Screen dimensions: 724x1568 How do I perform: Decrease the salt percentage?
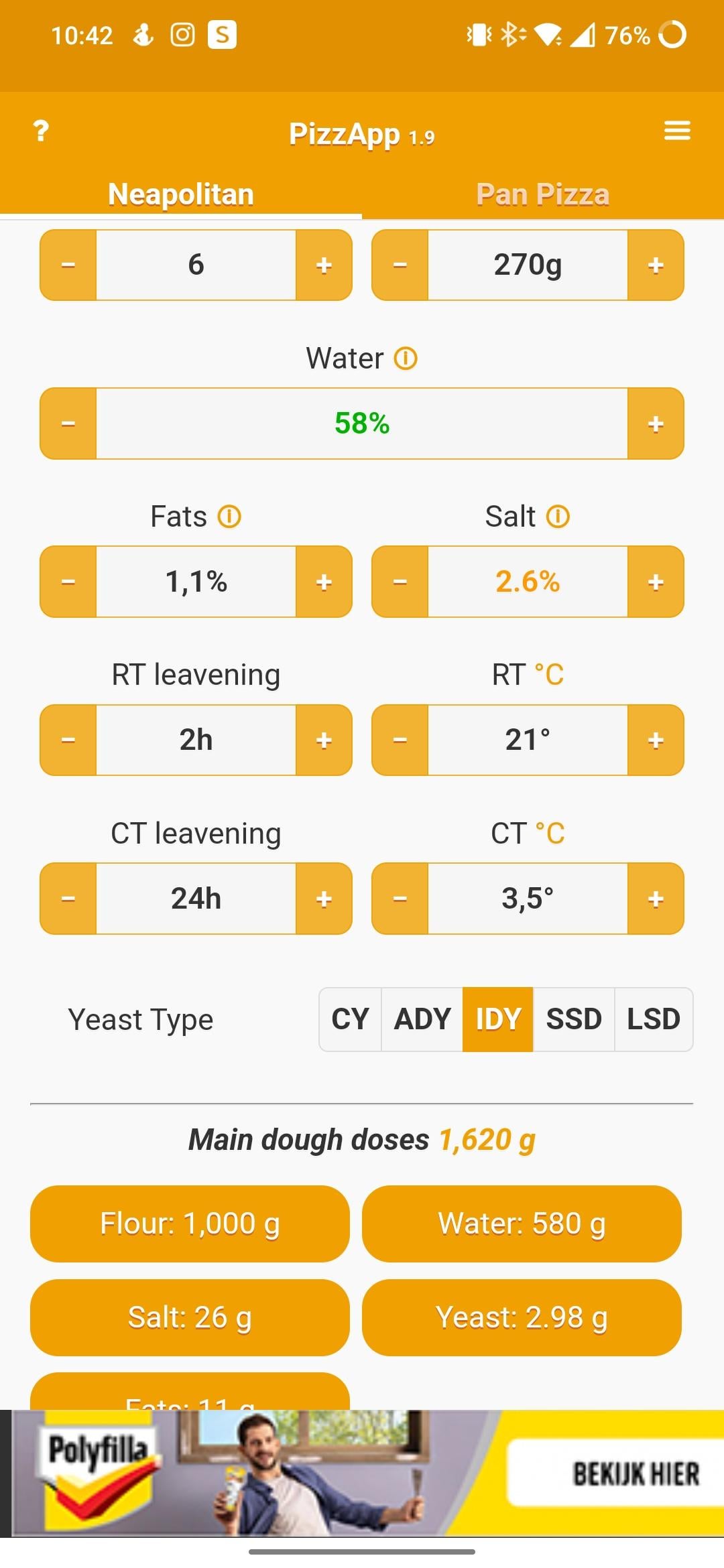pos(400,582)
